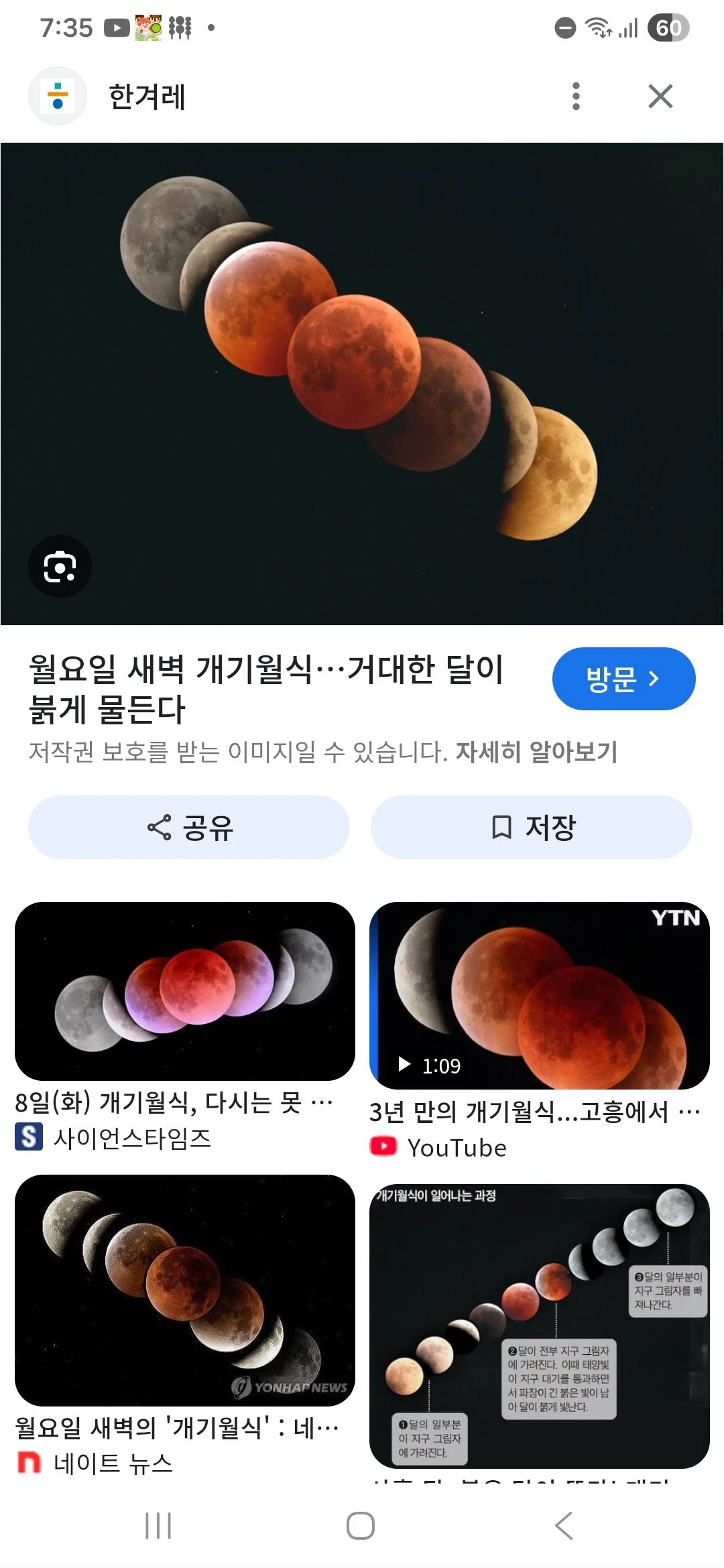This screenshot has width=724, height=1568.
Task: View the main 한겨레 eclipse image
Action: coord(362,383)
